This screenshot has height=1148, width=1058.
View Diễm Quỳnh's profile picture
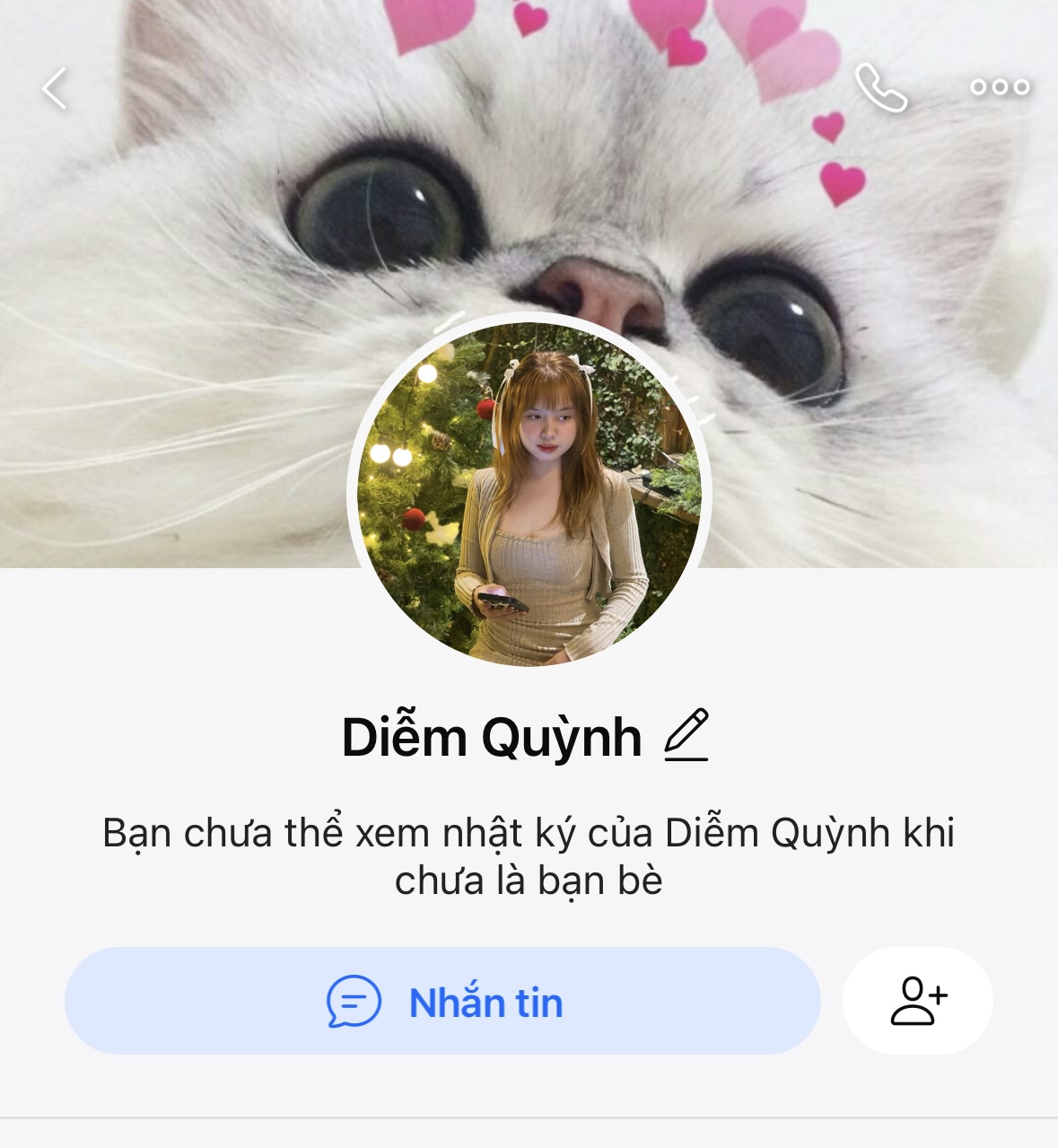click(529, 494)
